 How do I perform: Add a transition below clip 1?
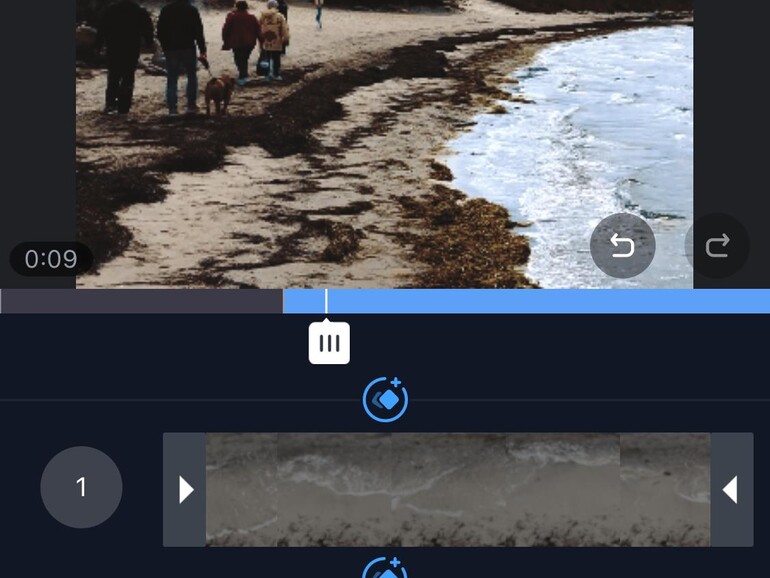pos(385,570)
